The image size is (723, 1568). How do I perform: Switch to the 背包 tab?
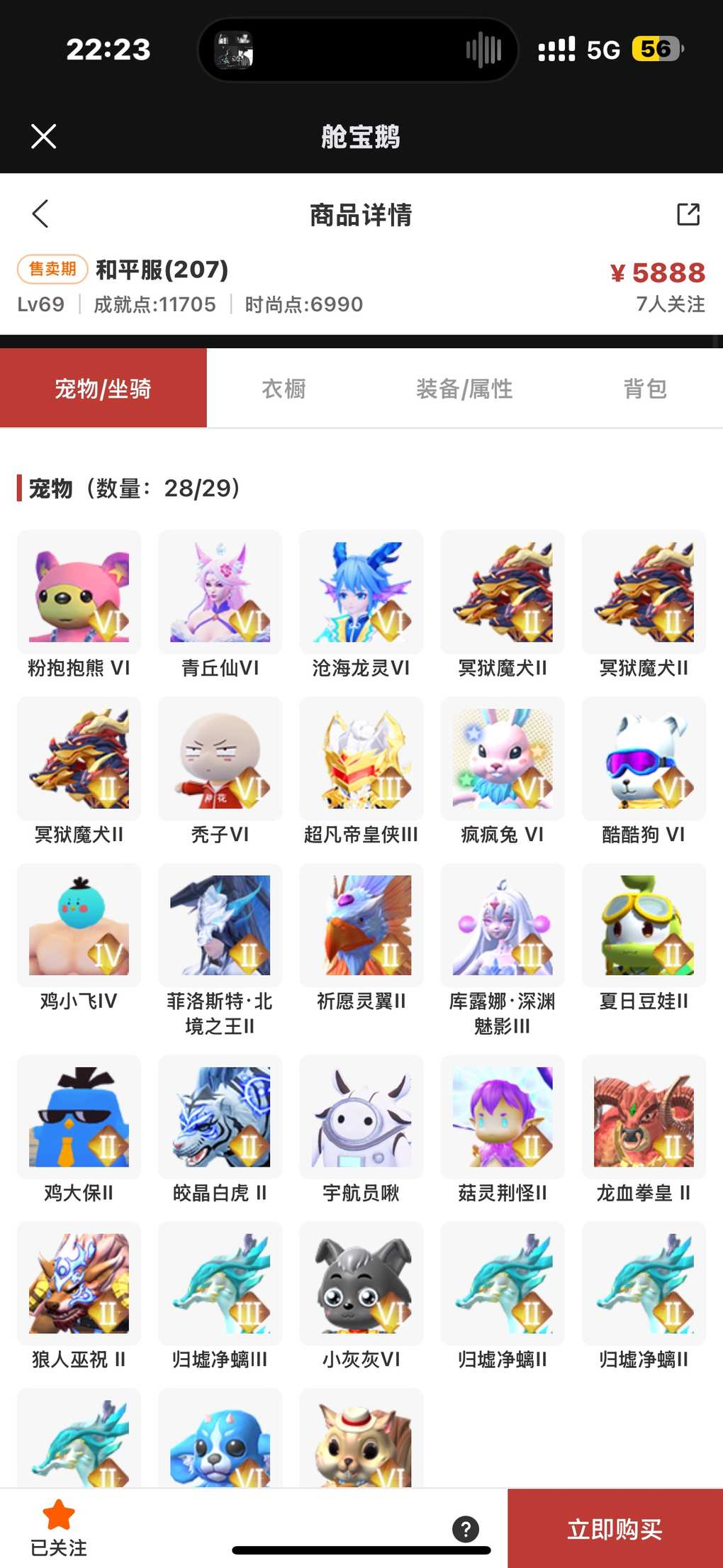645,389
